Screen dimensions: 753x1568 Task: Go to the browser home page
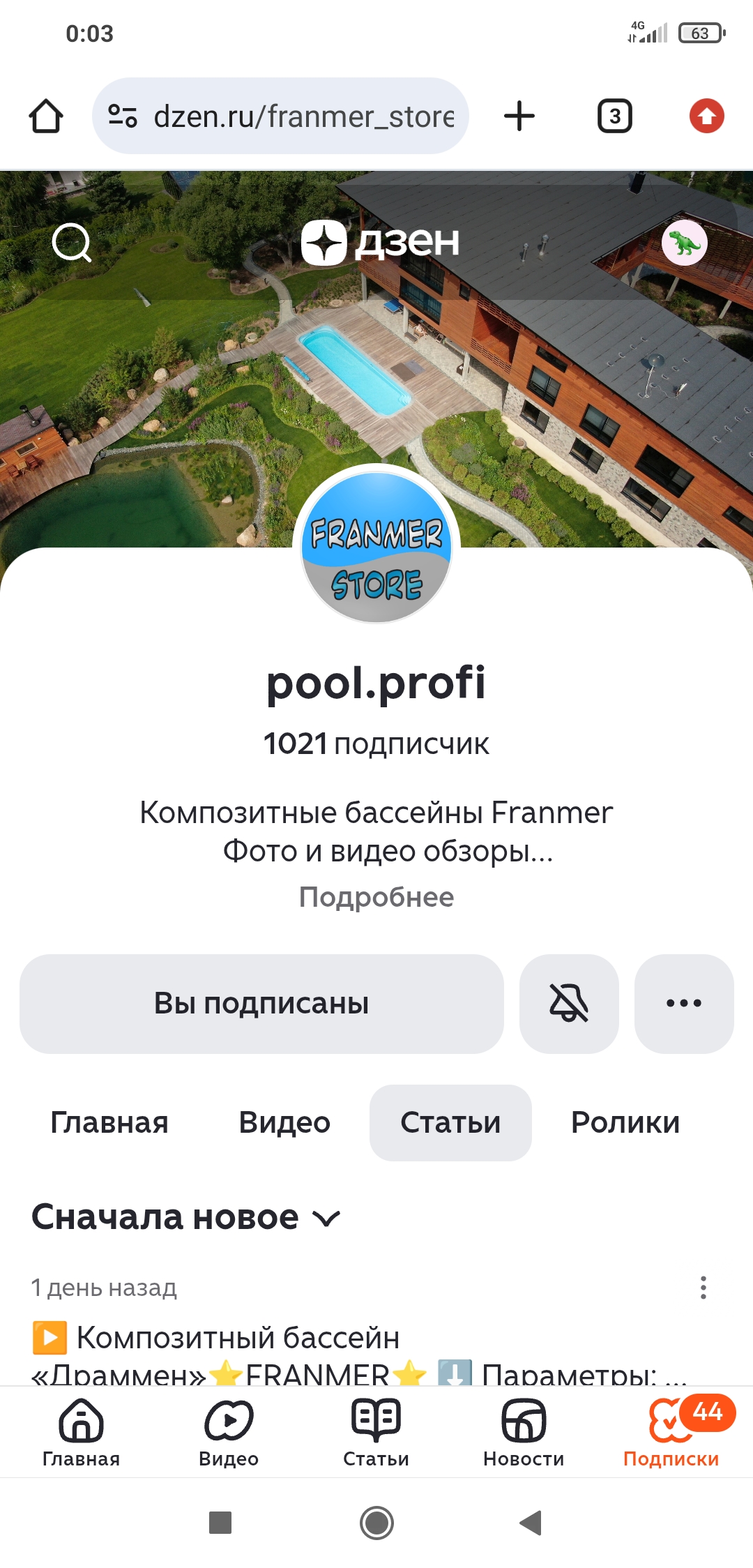46,116
